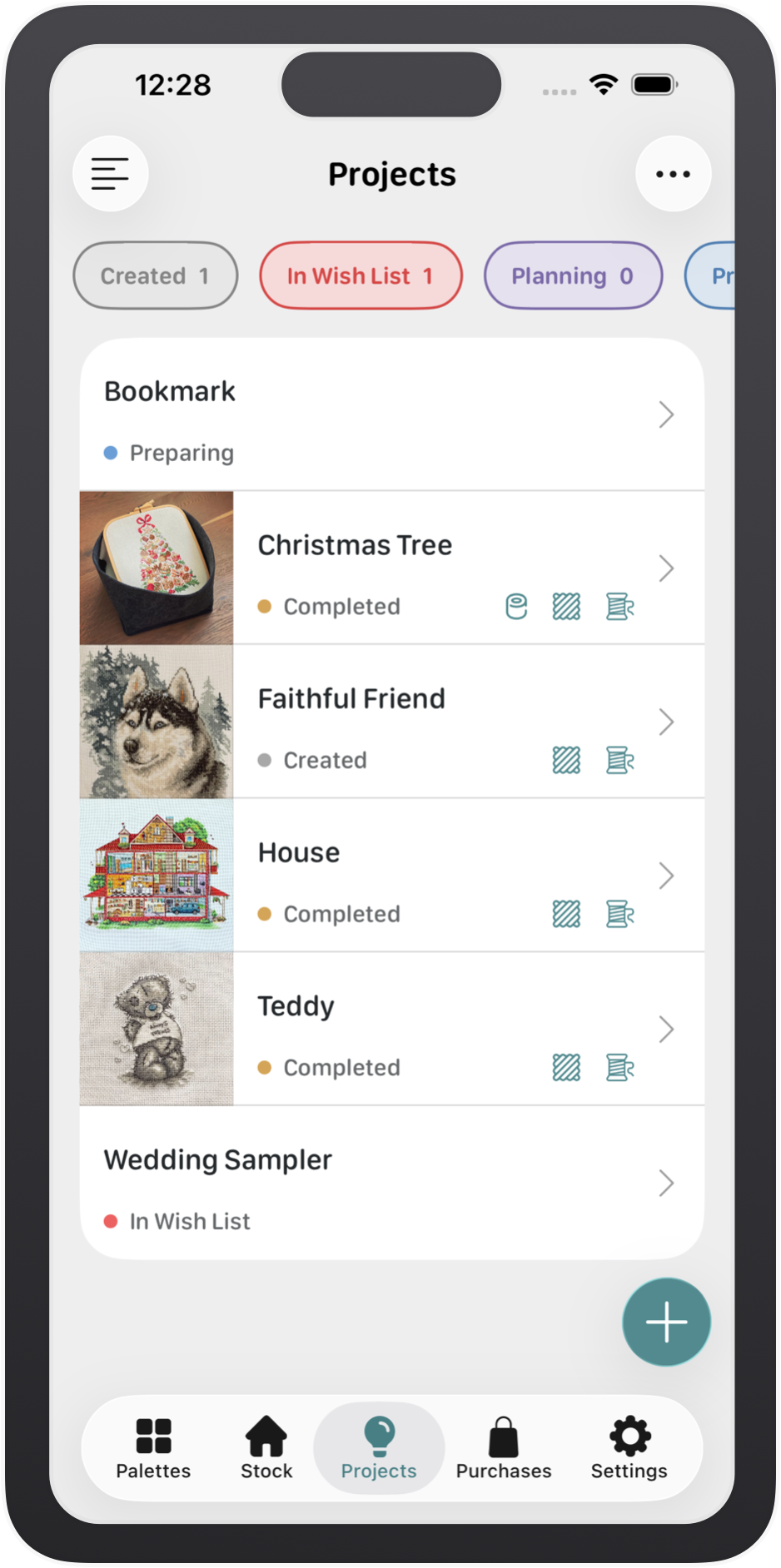Screen dimensions: 781x1568
Task: Open the three-dot overflow menu
Action: coord(673,174)
